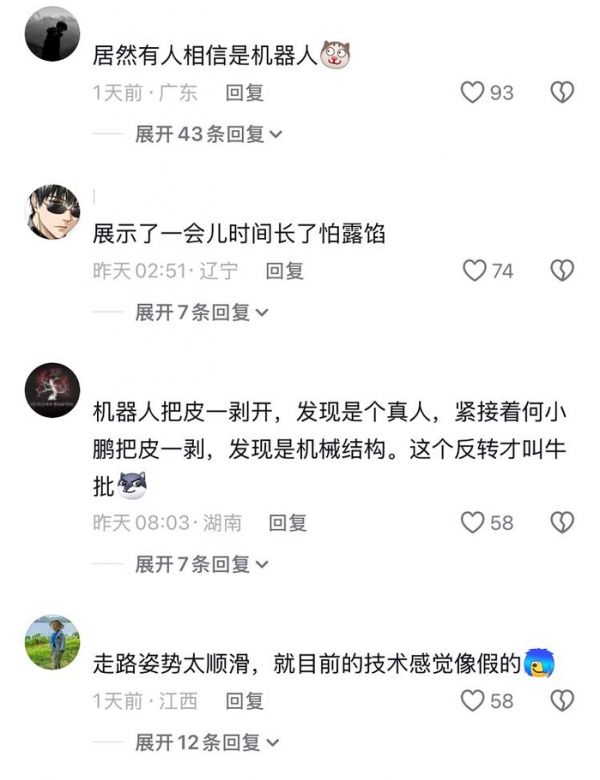Dislike the comment from 辽宁
Image resolution: width=600 pixels, height=780 pixels.
click(x=563, y=271)
